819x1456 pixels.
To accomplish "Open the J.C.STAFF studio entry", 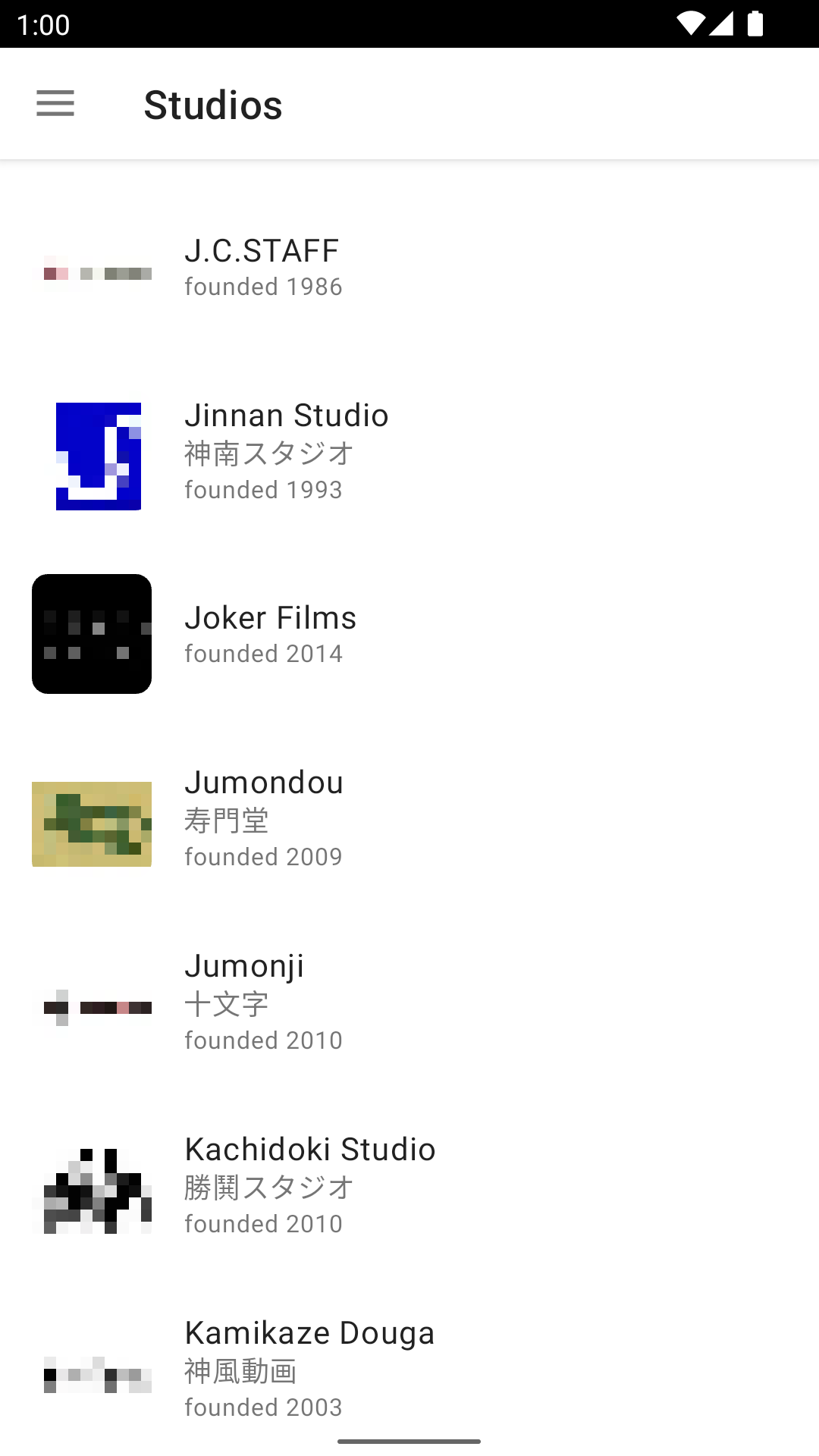I will pyautogui.click(x=409, y=268).
